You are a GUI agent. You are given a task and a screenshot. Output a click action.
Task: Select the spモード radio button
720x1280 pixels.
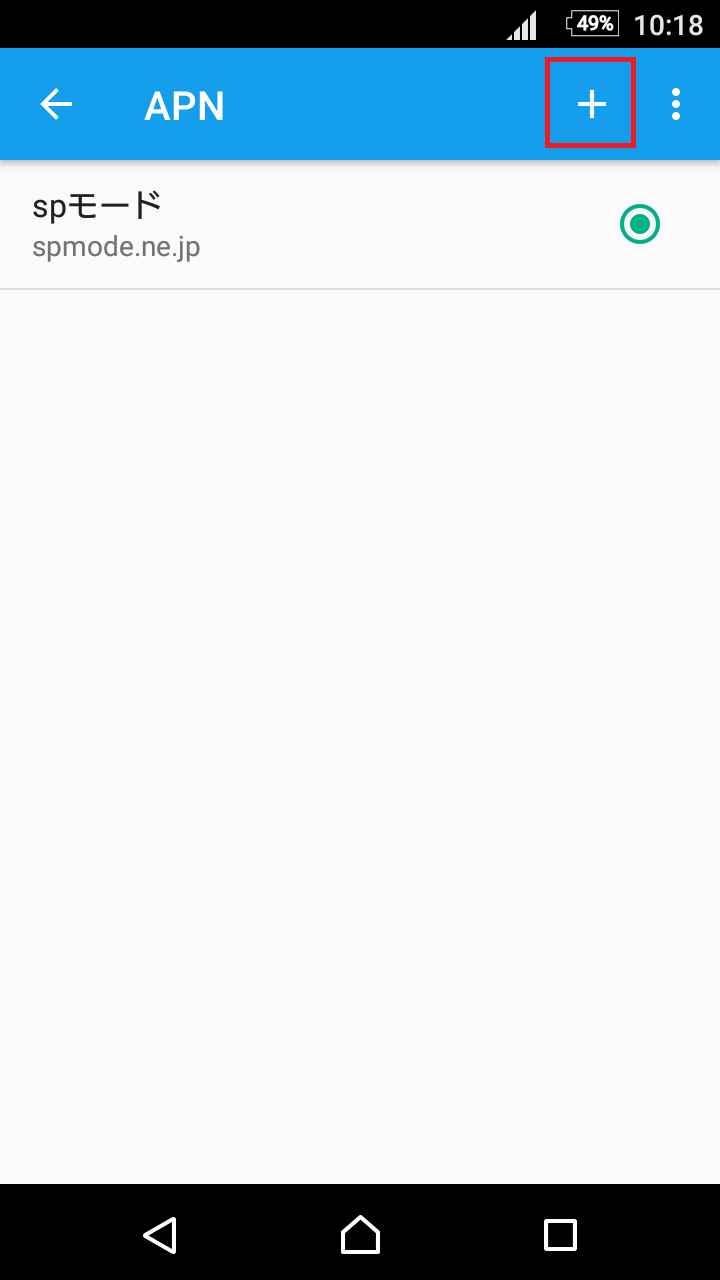[x=640, y=224]
